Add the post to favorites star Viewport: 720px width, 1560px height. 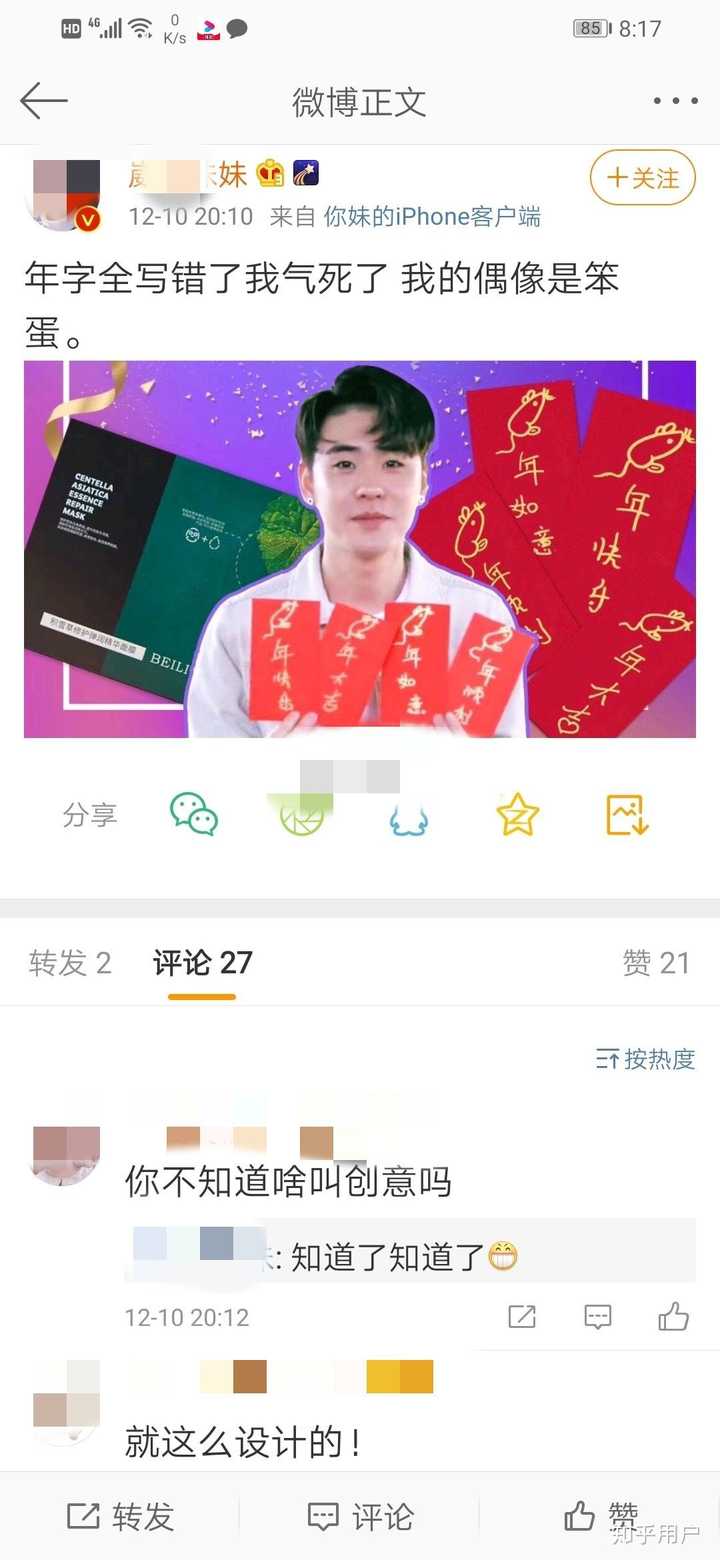518,815
